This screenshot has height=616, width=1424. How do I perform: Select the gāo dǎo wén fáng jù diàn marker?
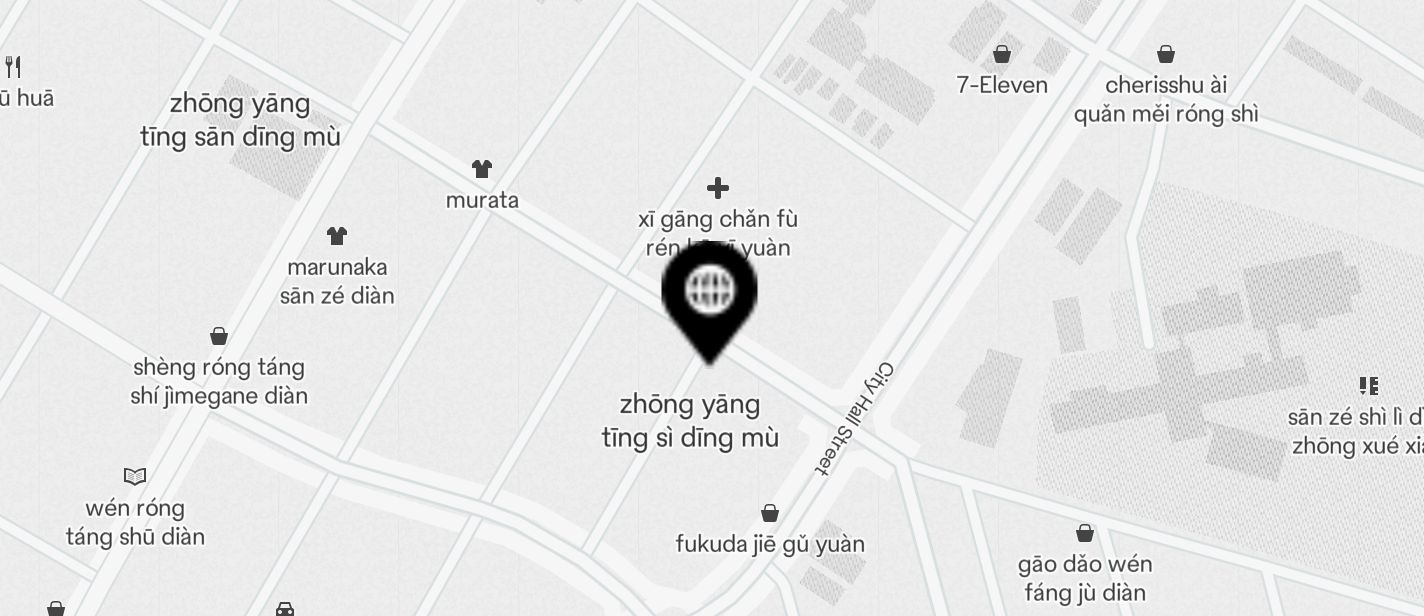pyautogui.click(x=1085, y=534)
